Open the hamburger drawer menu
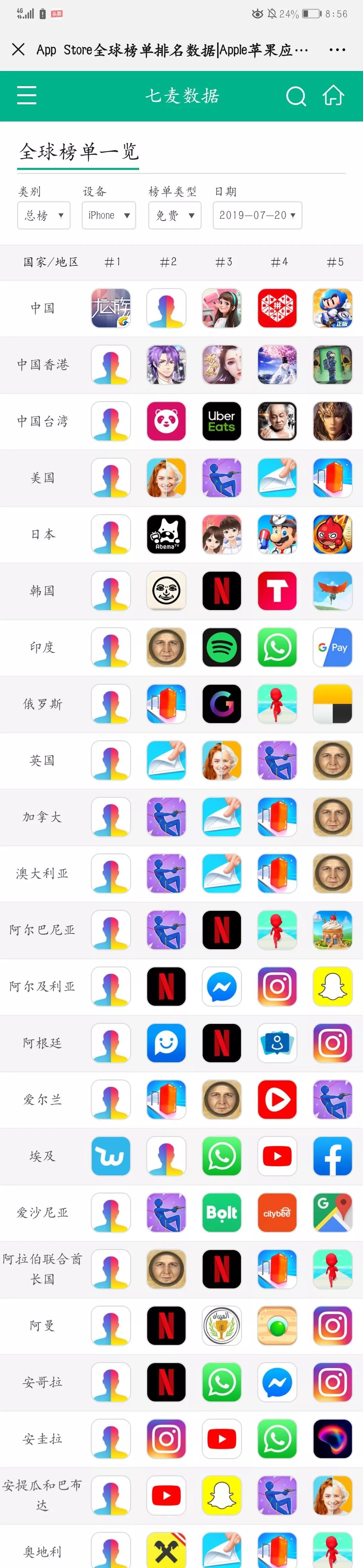This screenshot has height=1568, width=363. click(26, 96)
